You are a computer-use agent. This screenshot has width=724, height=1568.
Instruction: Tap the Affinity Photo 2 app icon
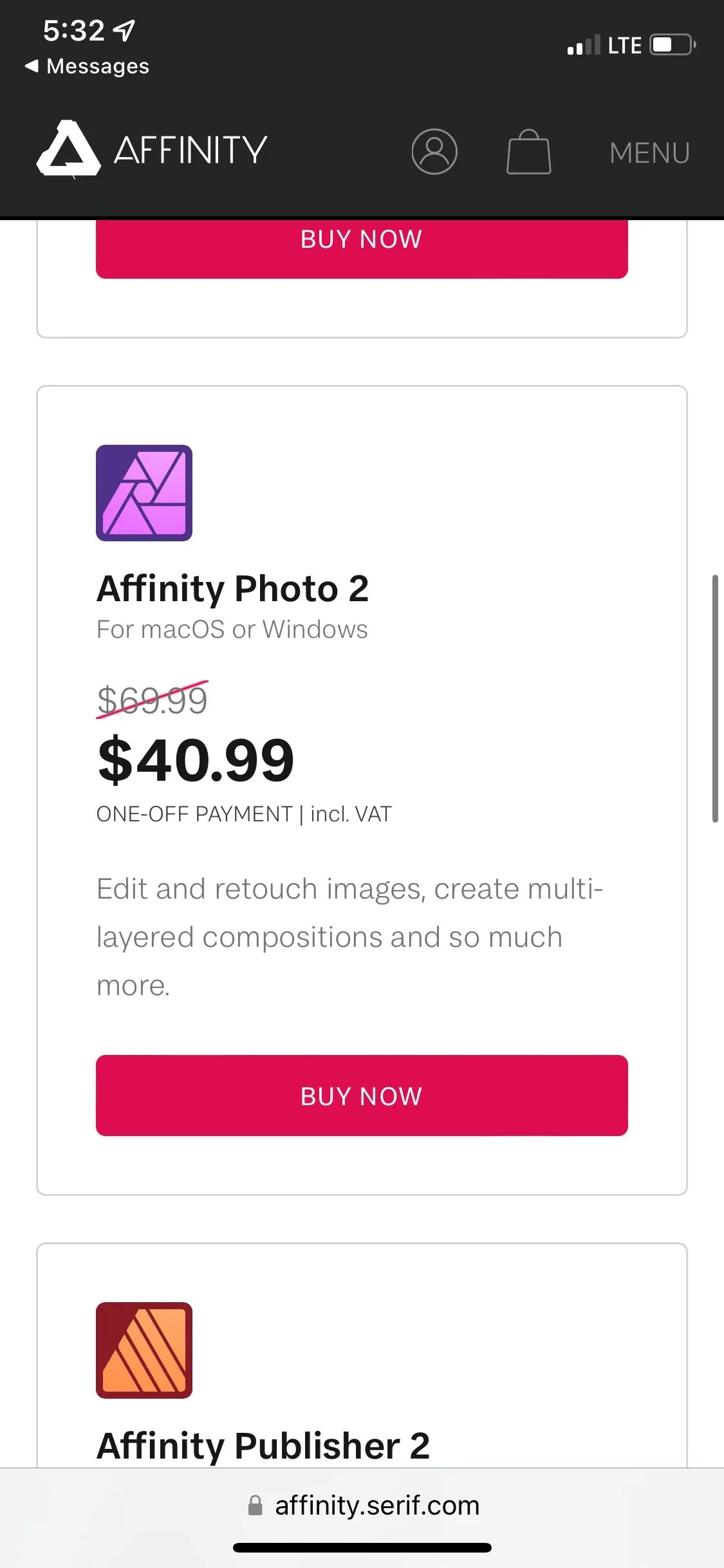click(144, 493)
